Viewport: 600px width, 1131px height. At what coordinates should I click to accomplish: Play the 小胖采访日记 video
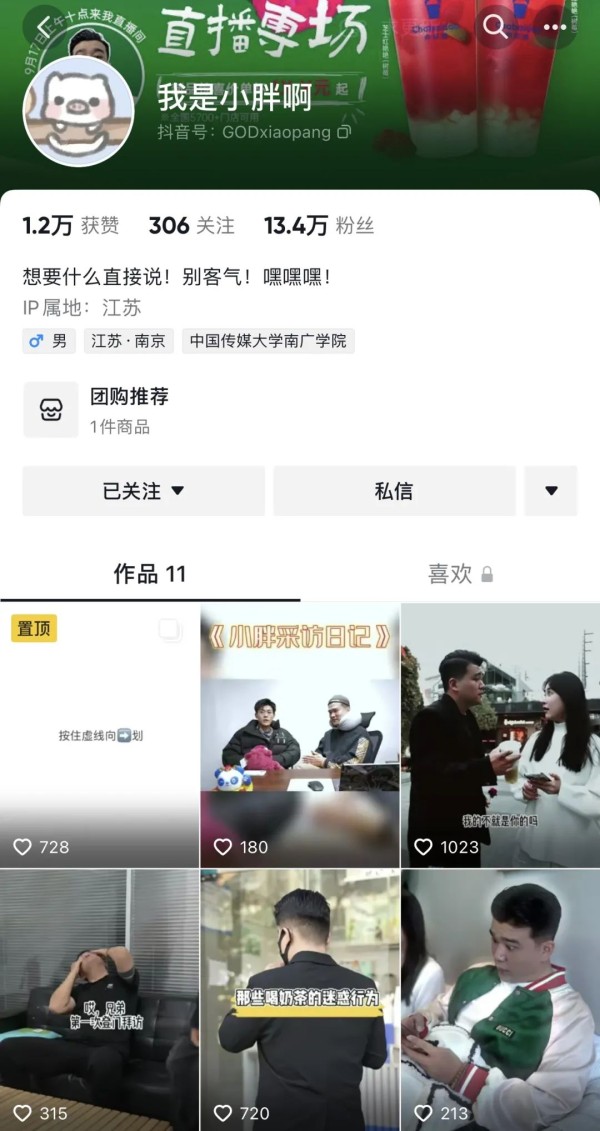[300, 735]
